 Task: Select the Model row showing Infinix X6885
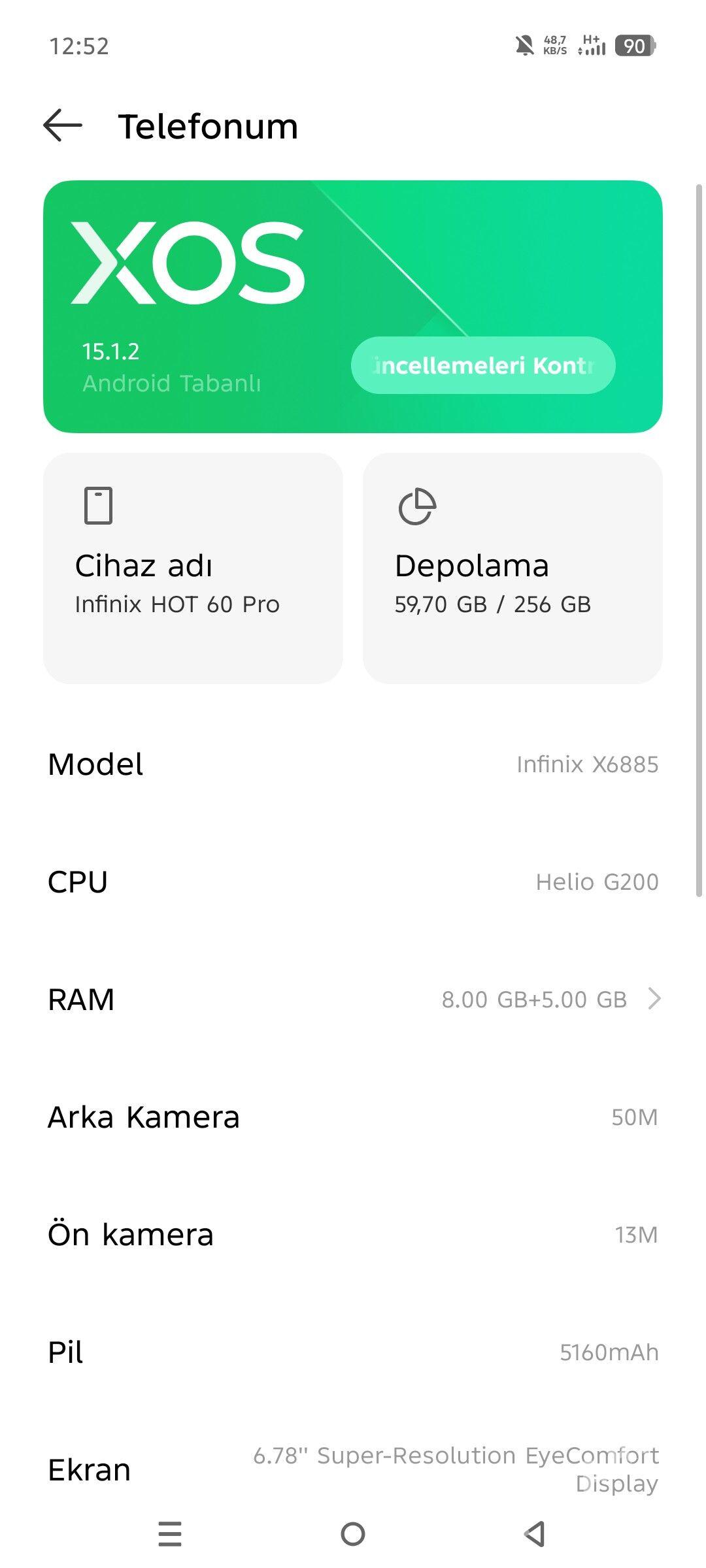pyautogui.click(x=353, y=763)
